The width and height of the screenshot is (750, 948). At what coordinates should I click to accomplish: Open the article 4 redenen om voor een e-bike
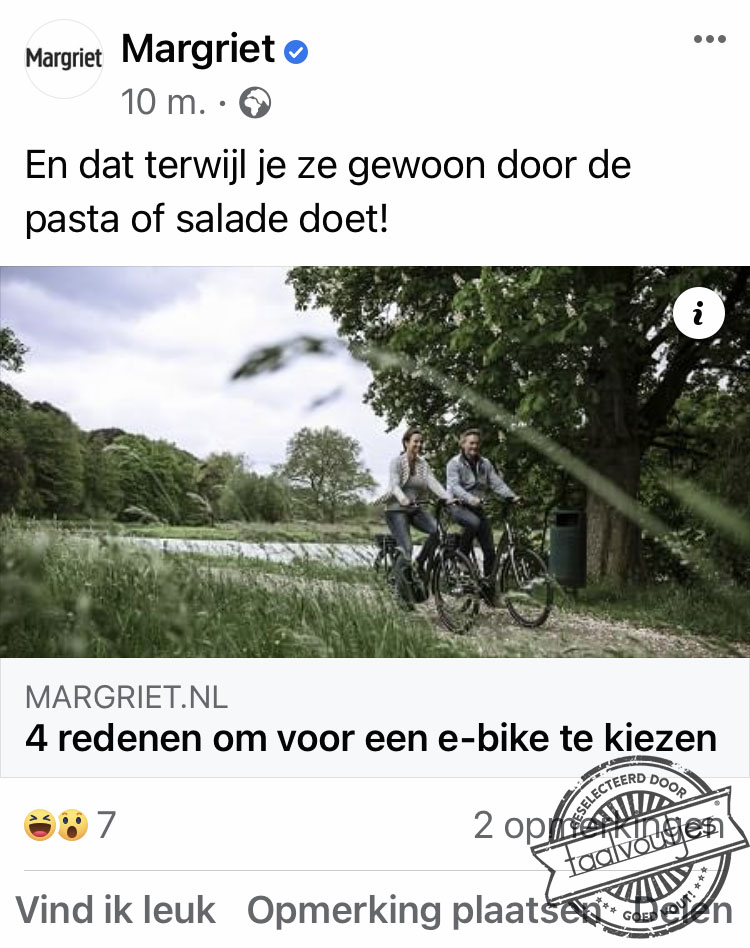[x=372, y=738]
